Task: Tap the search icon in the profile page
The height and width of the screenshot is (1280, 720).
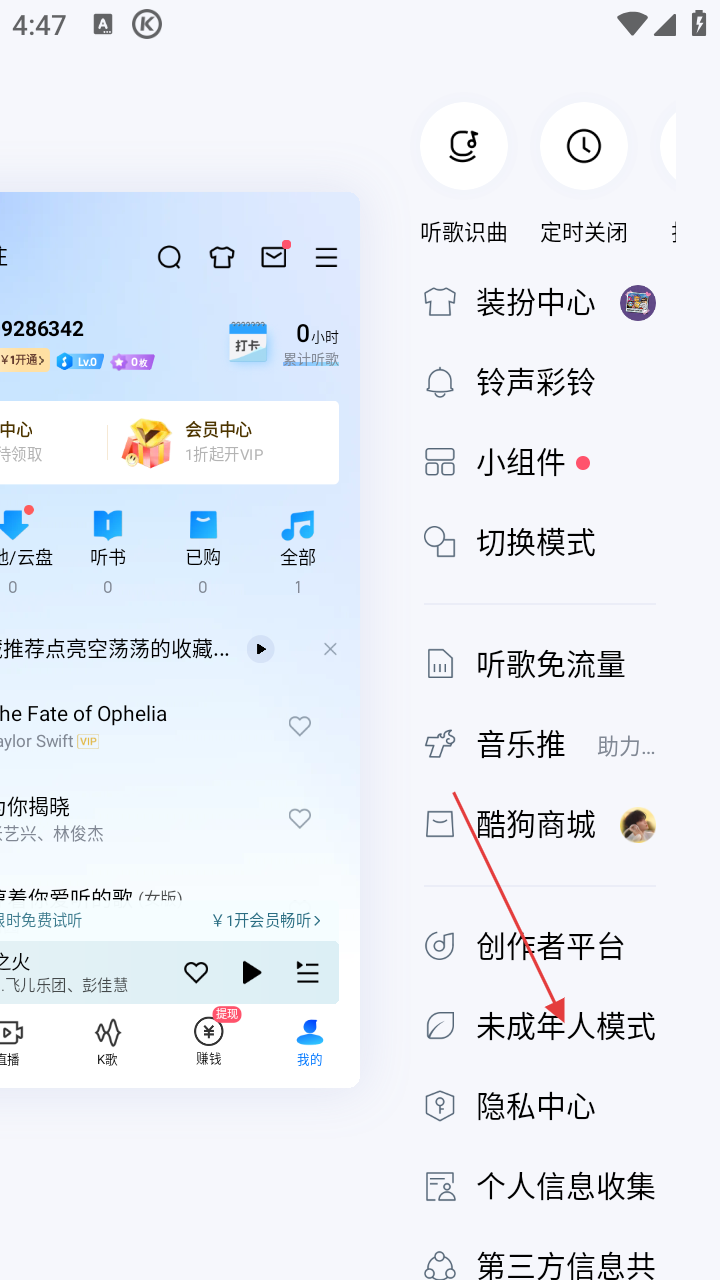Action: 170,258
